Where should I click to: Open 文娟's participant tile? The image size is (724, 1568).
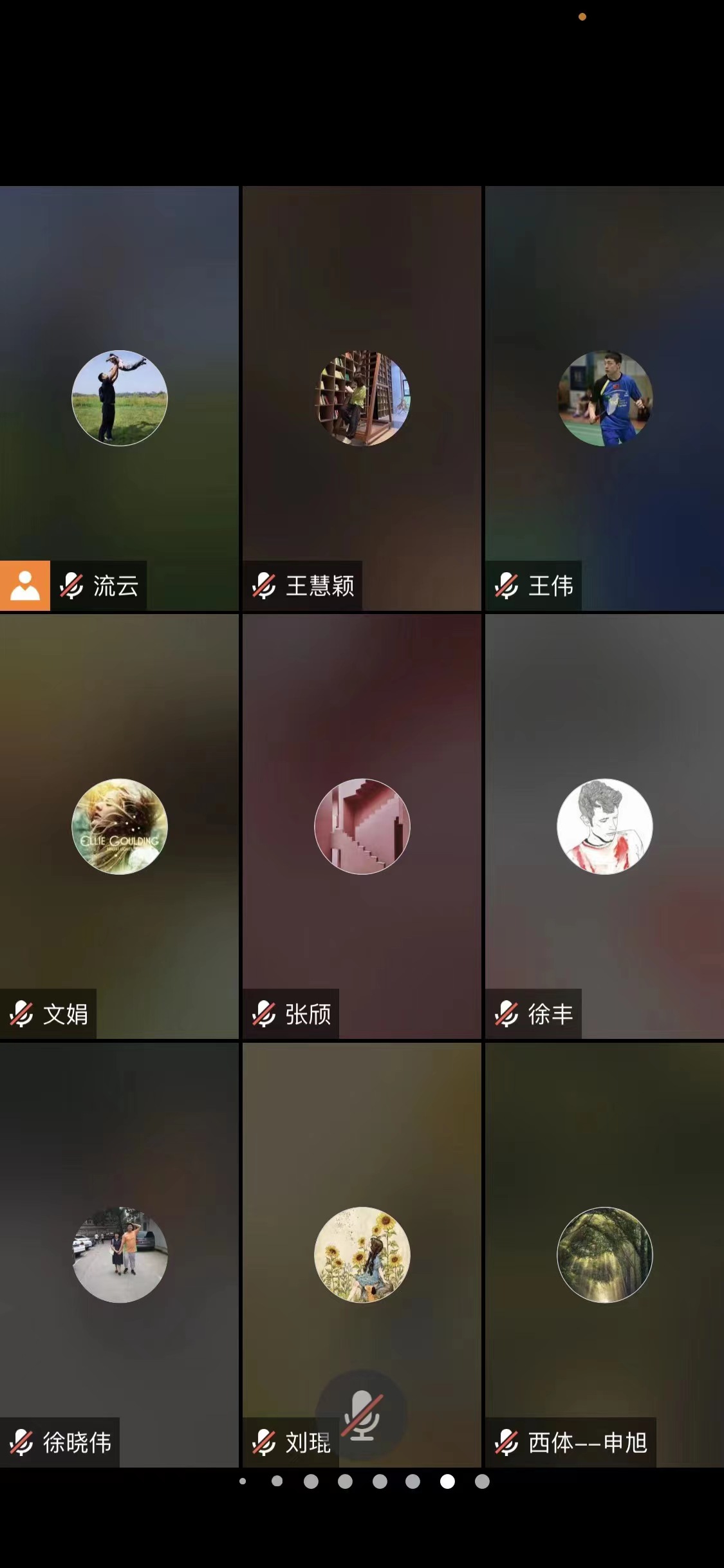tap(119, 826)
